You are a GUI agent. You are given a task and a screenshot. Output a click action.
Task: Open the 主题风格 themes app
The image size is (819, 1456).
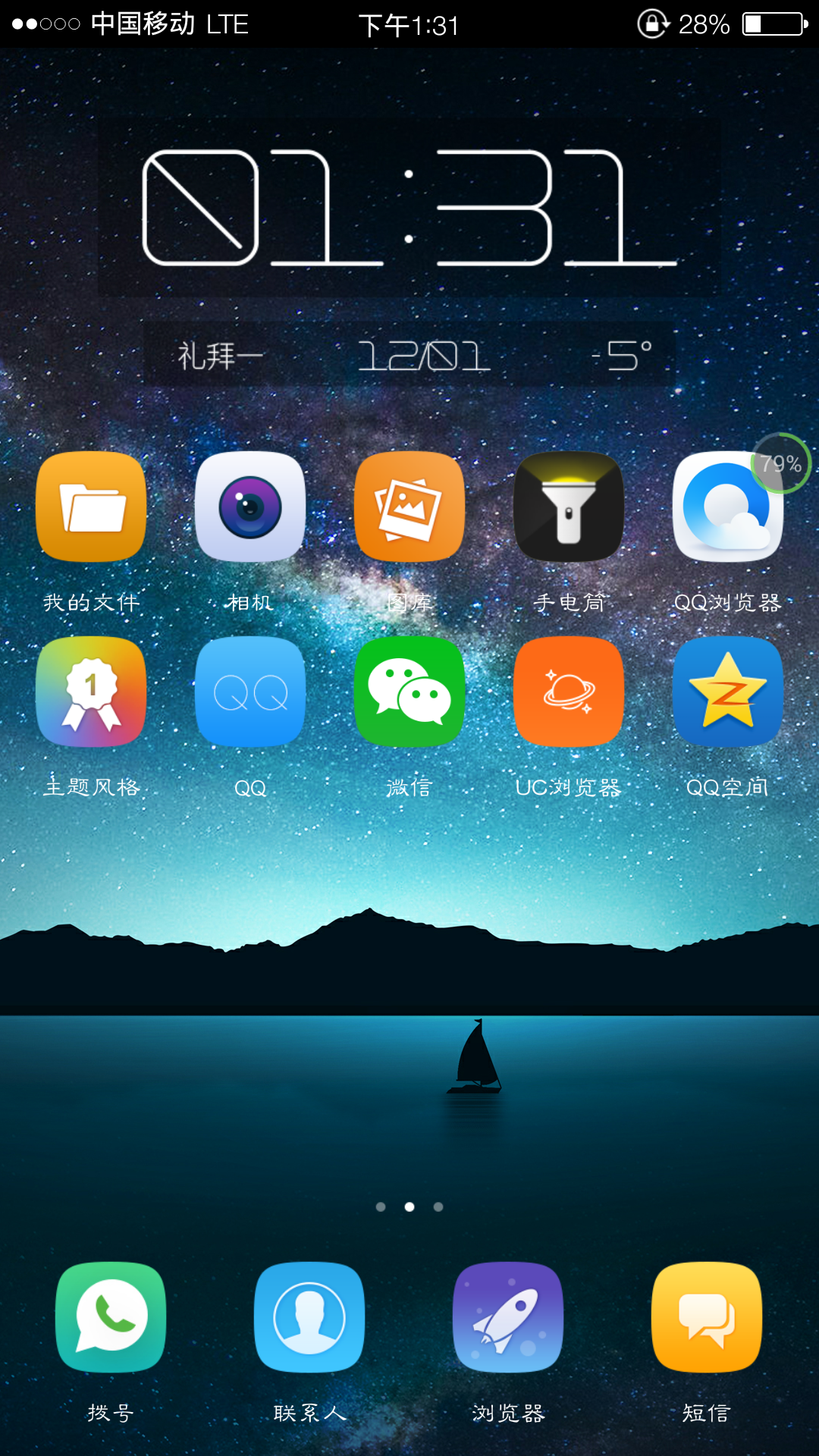[91, 692]
